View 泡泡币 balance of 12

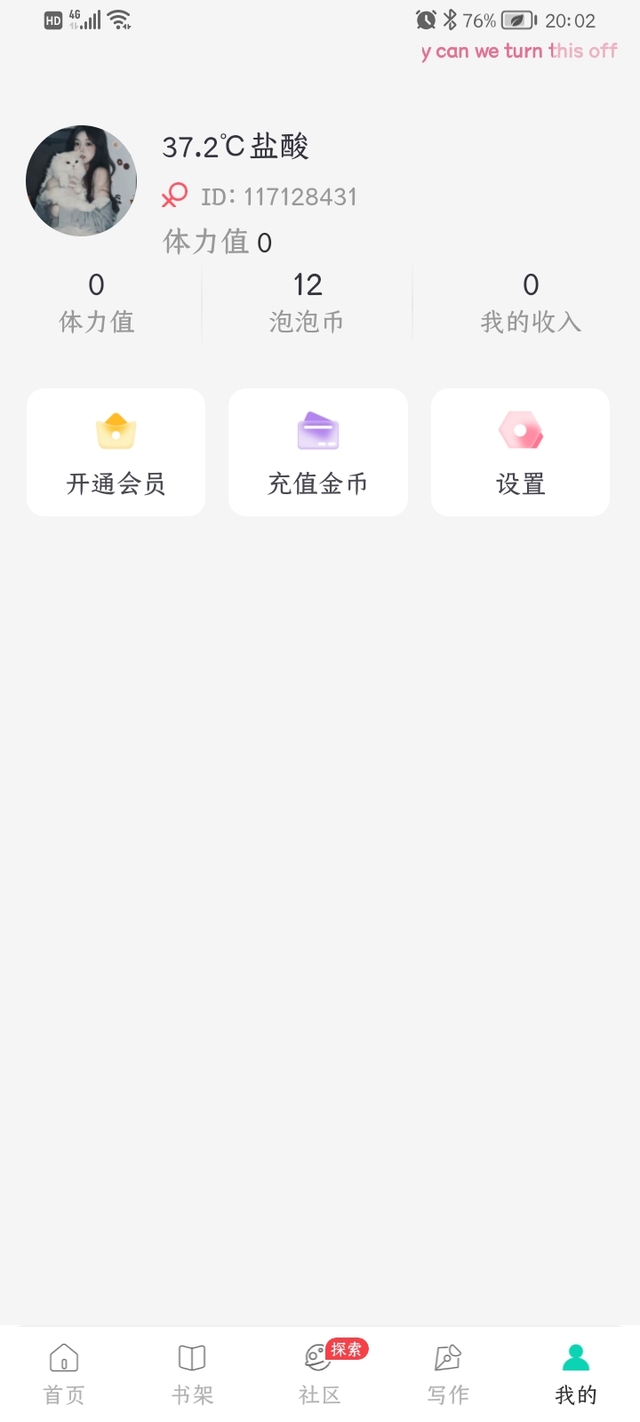point(307,303)
